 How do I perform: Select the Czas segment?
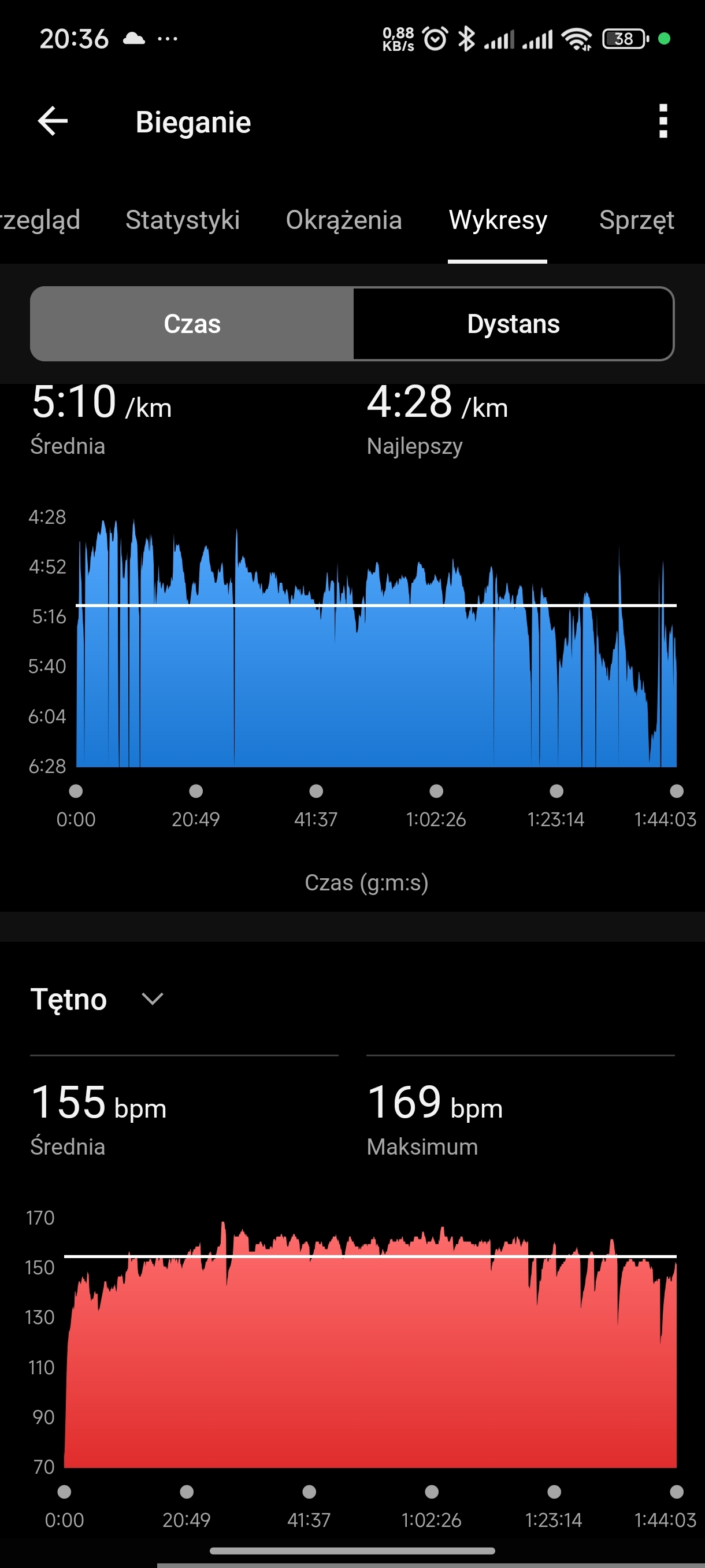tap(192, 324)
